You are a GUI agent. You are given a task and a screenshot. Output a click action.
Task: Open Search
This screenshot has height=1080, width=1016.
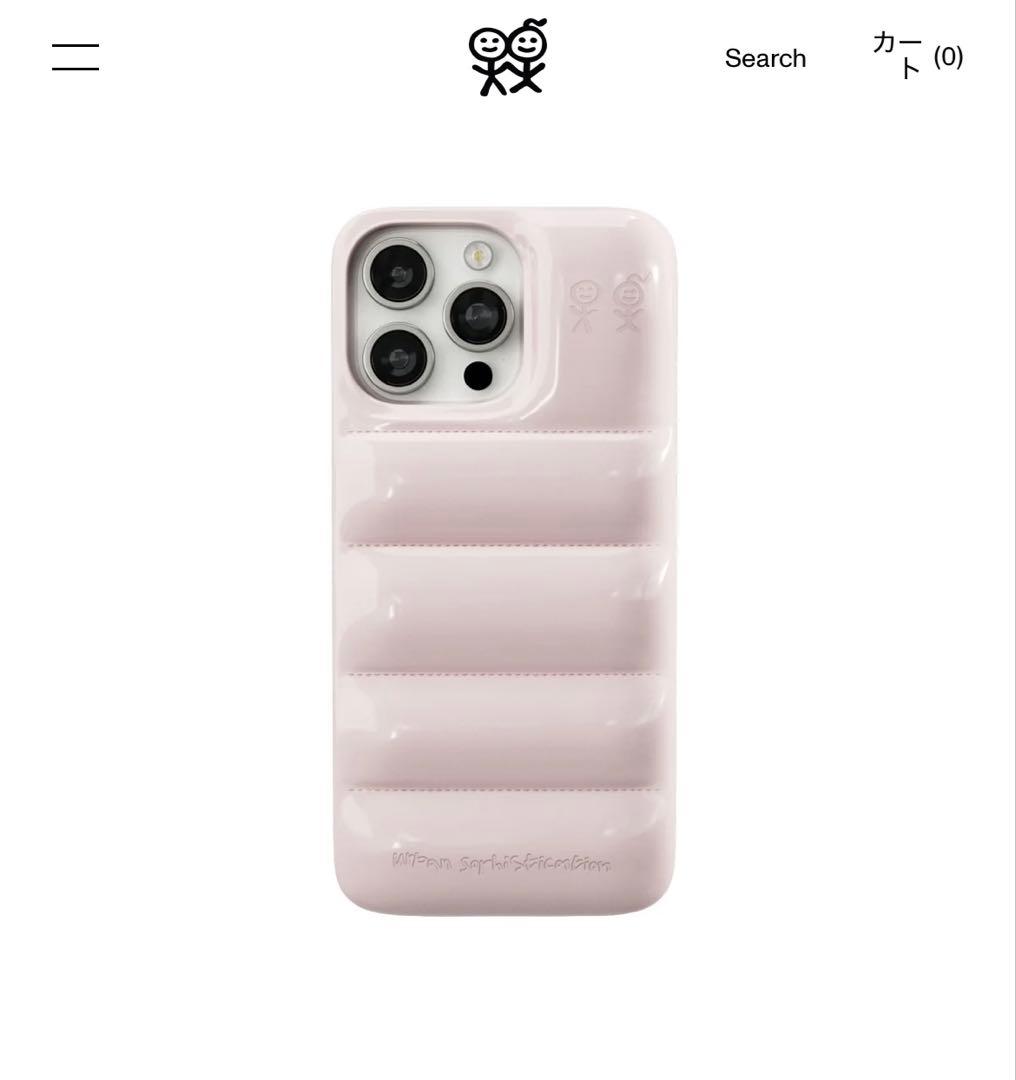click(765, 58)
